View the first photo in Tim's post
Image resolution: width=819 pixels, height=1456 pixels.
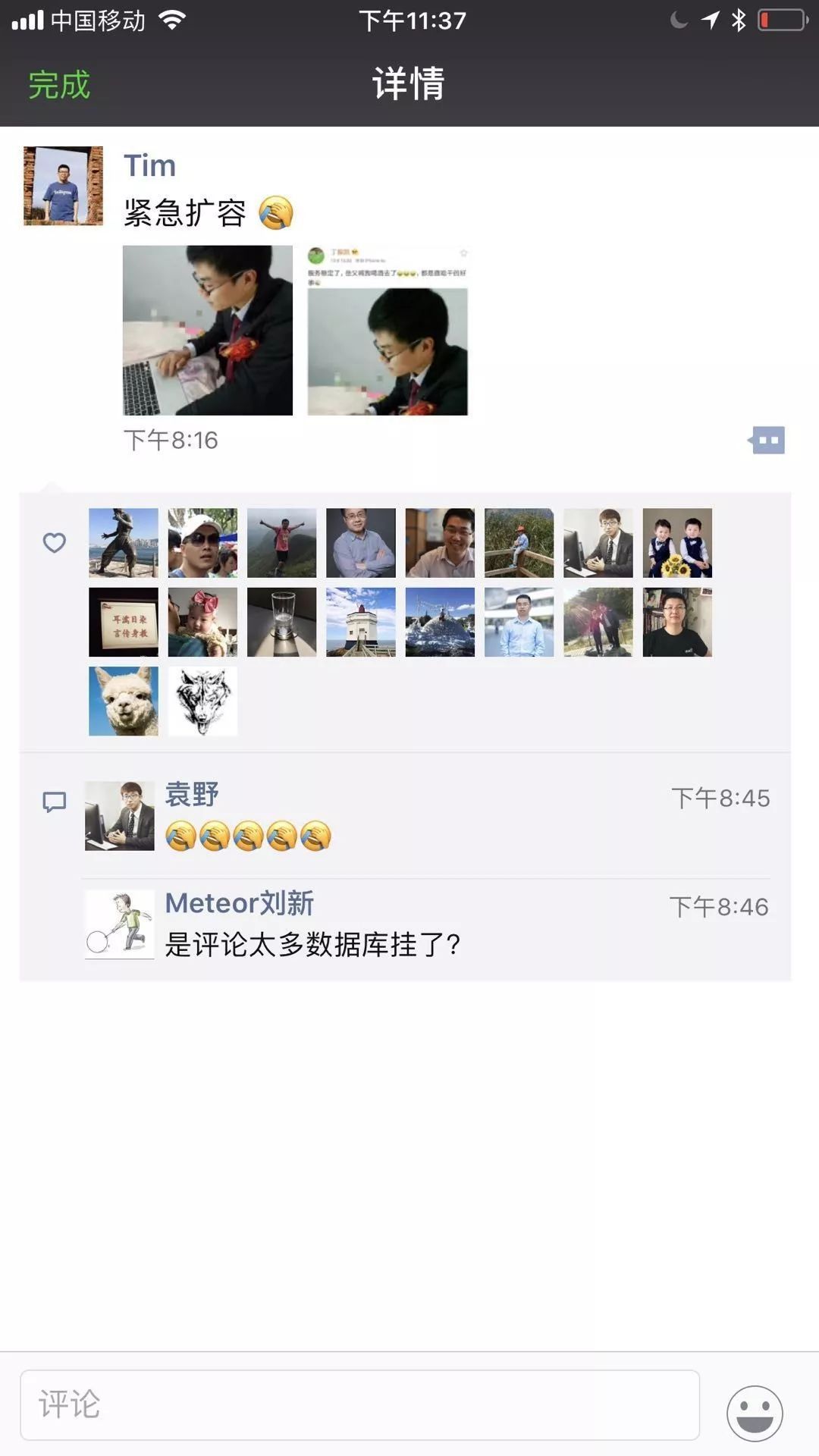[207, 330]
